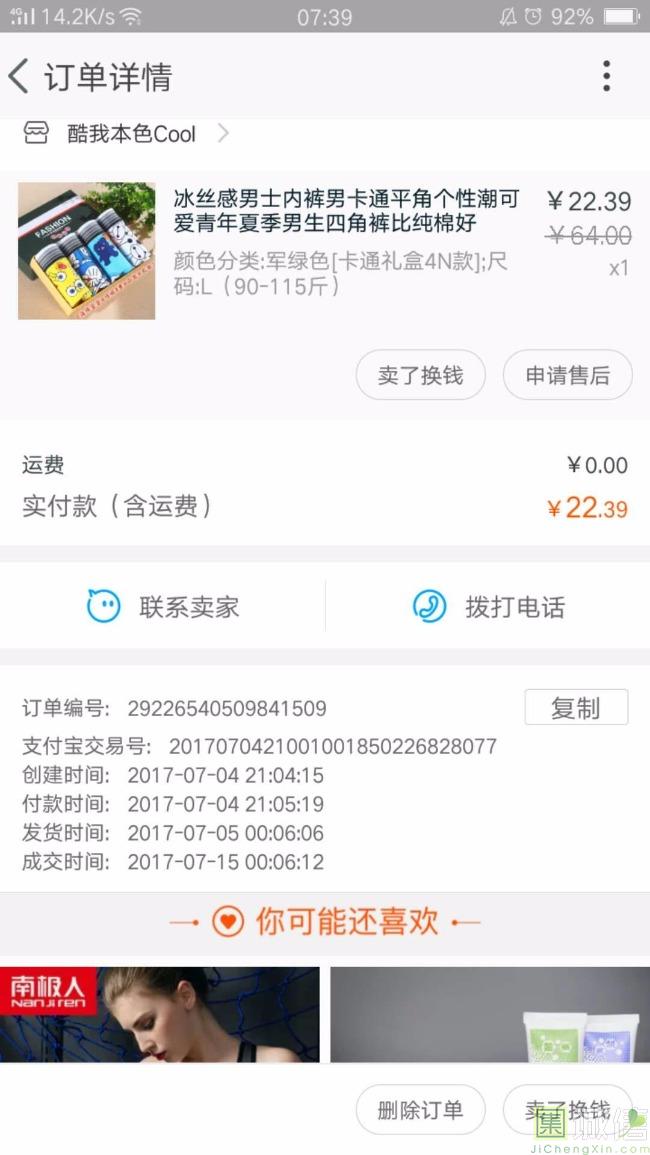This screenshot has width=650, height=1155.
Task: Delete this order with 删除订单
Action: coord(420,1110)
